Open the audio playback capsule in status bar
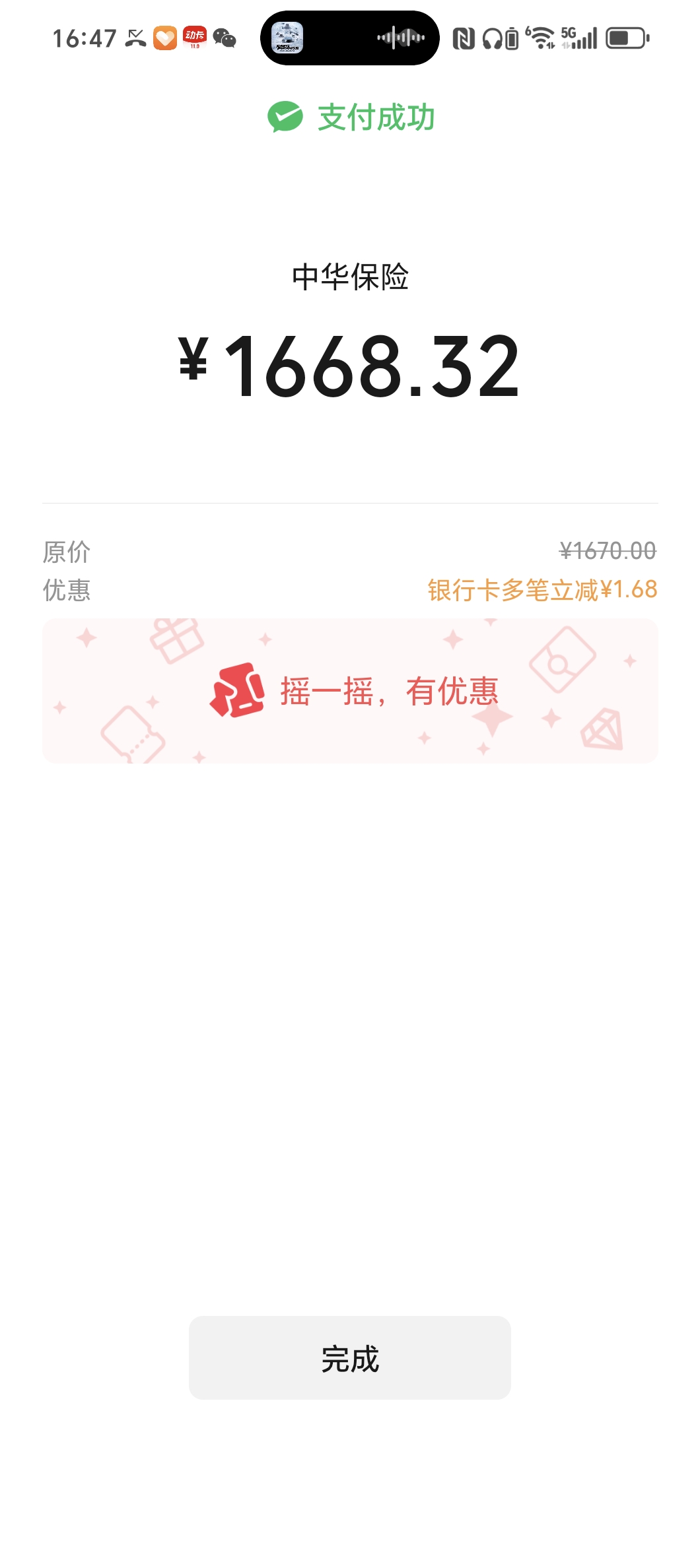 (349, 38)
